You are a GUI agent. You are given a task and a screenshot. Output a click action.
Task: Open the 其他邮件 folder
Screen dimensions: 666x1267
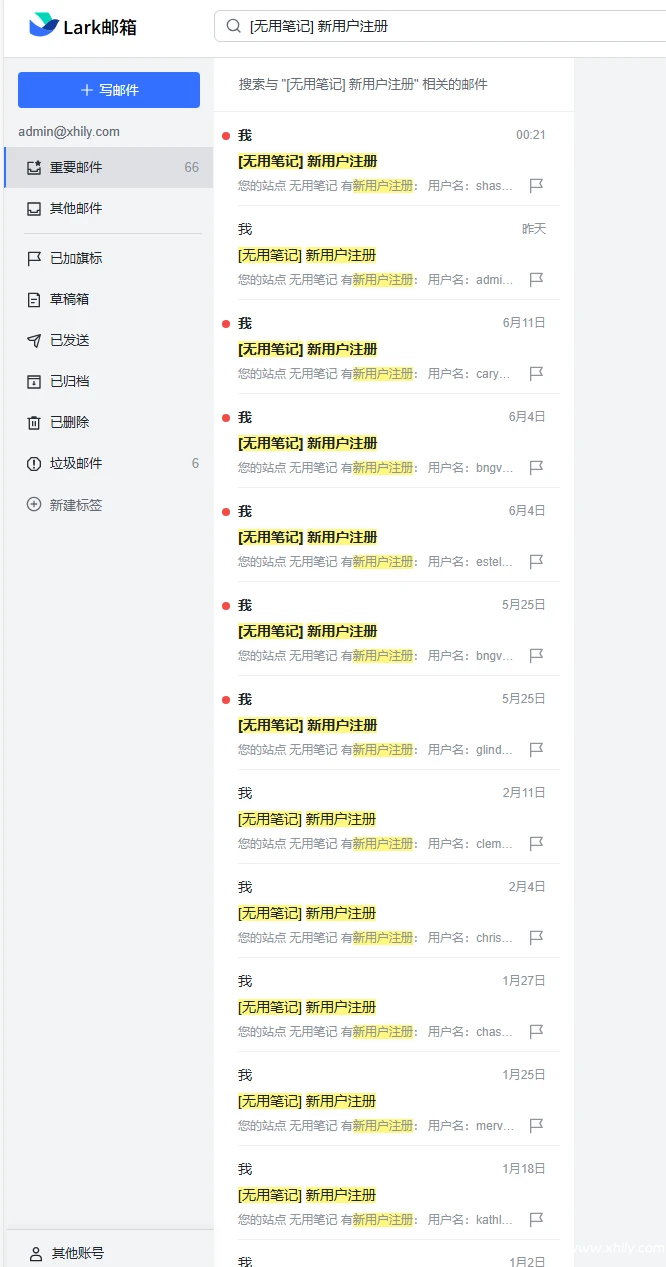point(76,208)
